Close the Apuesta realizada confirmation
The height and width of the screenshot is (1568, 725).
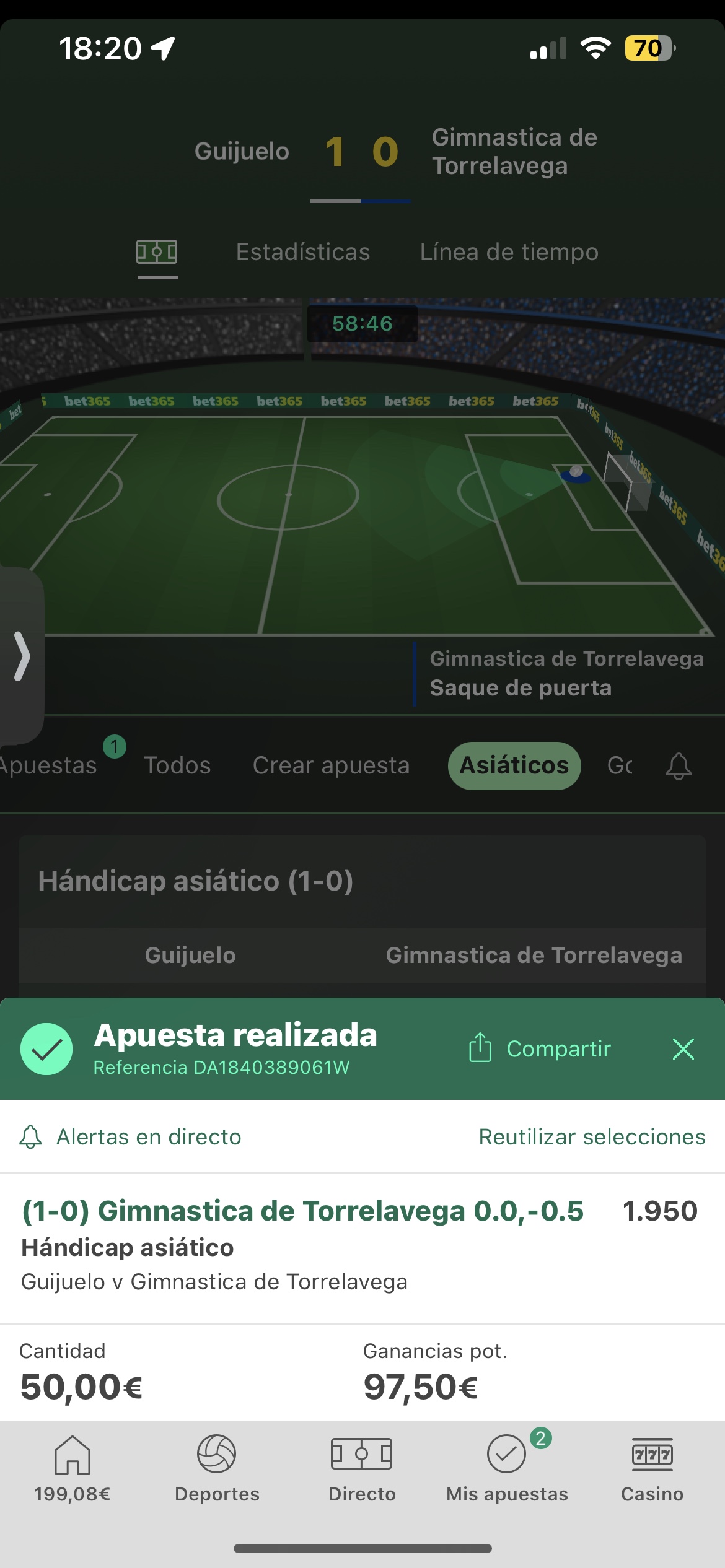tap(683, 1049)
